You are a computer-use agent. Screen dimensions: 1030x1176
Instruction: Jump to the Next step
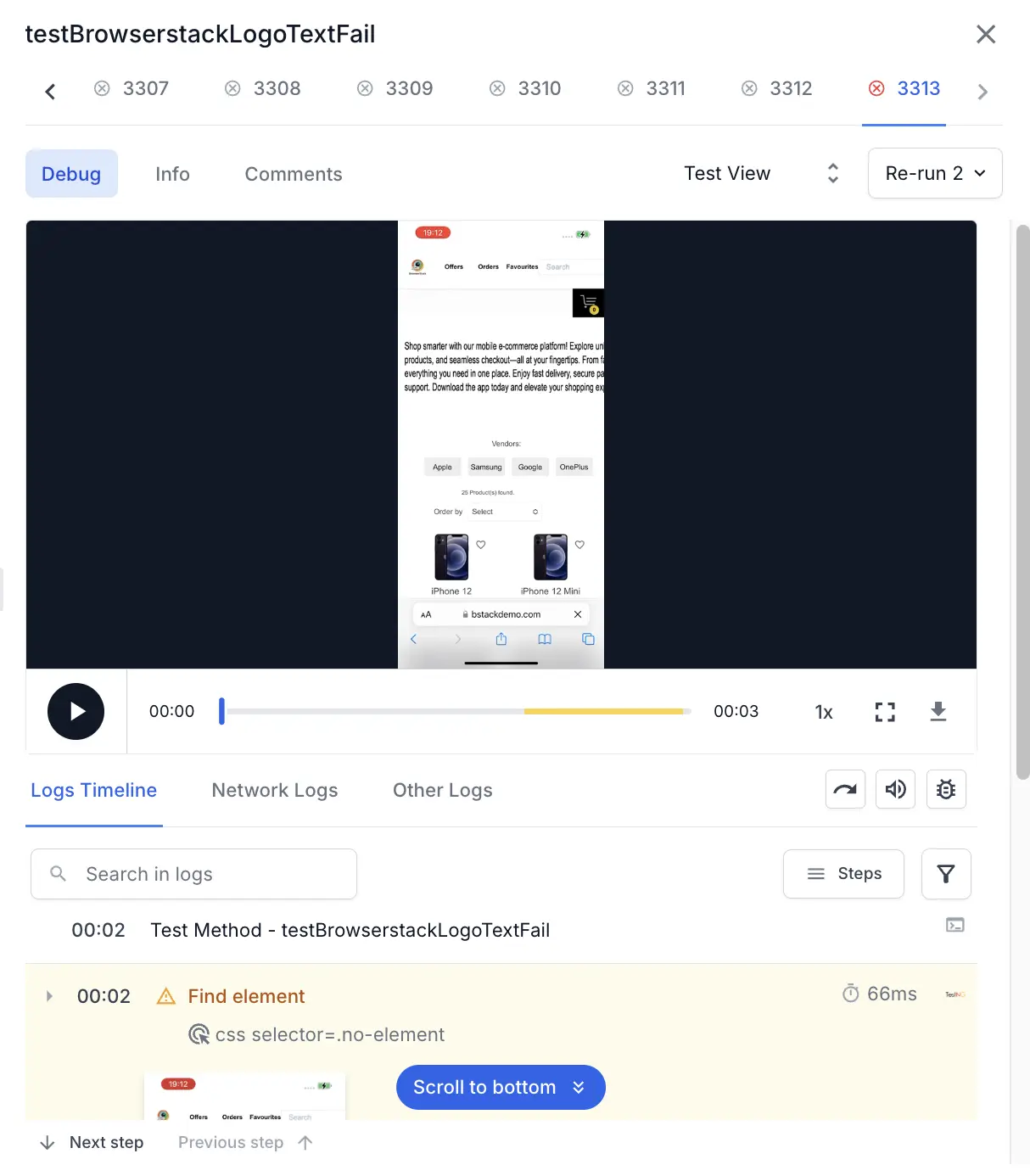(92, 1142)
